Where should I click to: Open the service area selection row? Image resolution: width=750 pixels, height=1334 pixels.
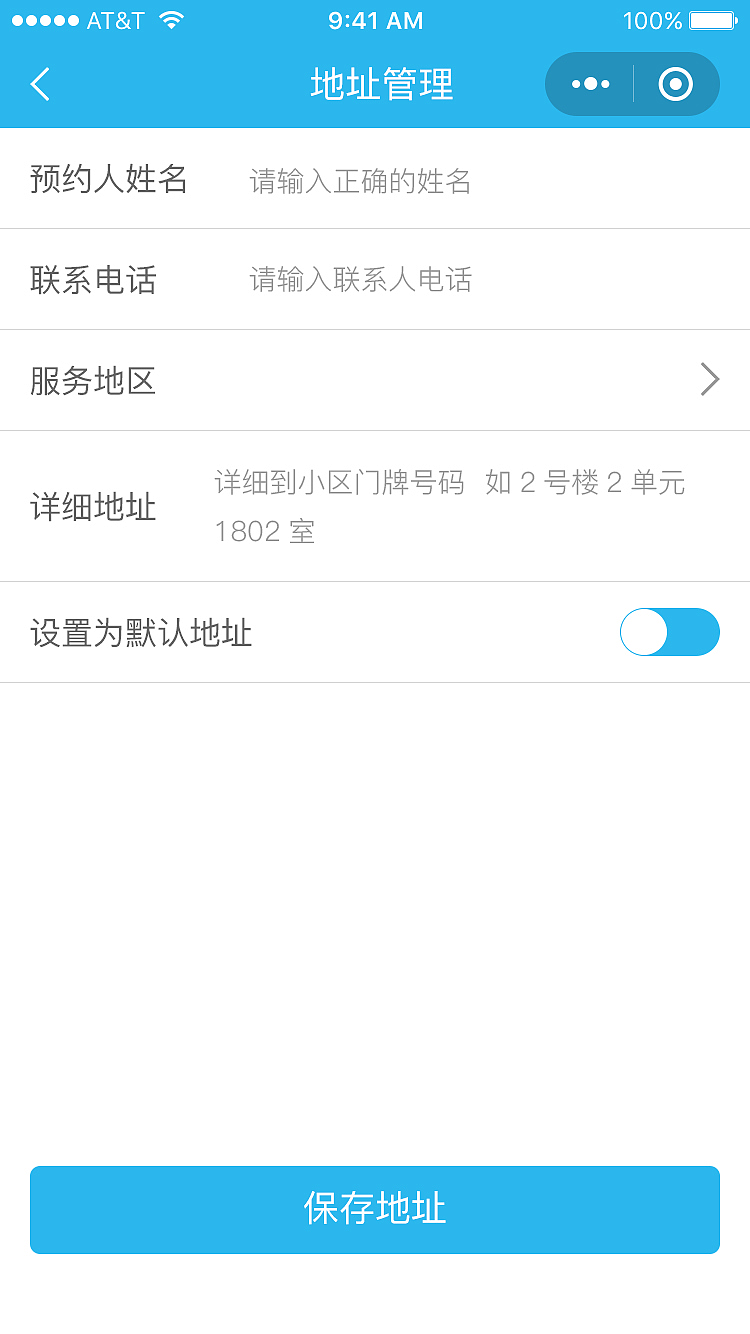pos(375,380)
